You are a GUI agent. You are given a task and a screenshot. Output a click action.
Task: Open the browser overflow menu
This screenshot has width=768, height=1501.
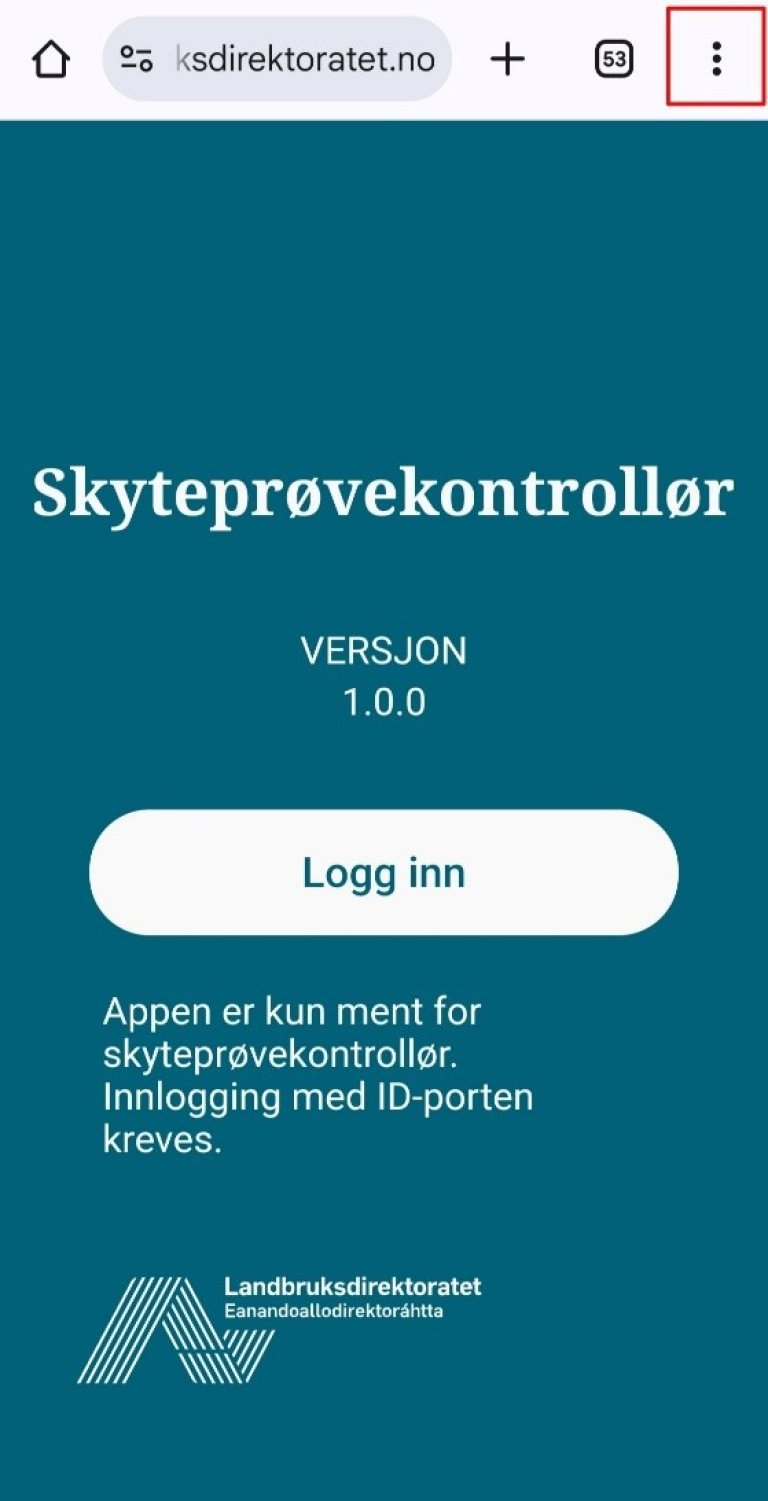click(x=716, y=59)
